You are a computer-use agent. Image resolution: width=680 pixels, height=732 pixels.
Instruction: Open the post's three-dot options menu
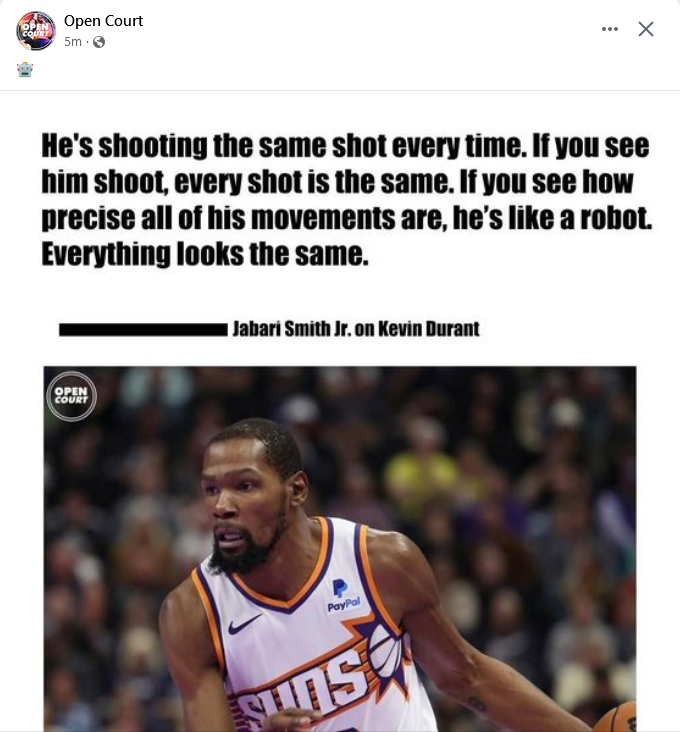point(610,29)
